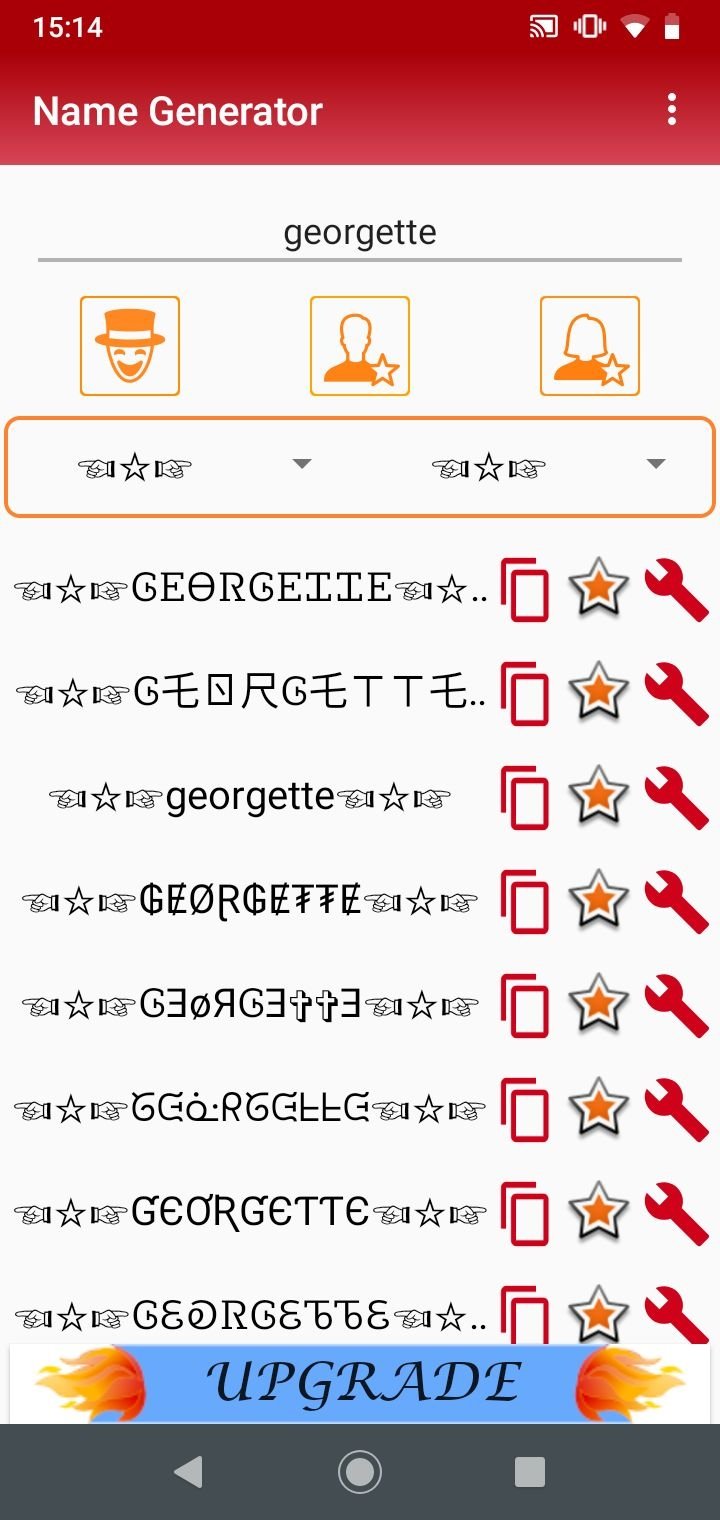720x1520 pixels.
Task: Tap the Upgrade banner
Action: [x=360, y=1383]
